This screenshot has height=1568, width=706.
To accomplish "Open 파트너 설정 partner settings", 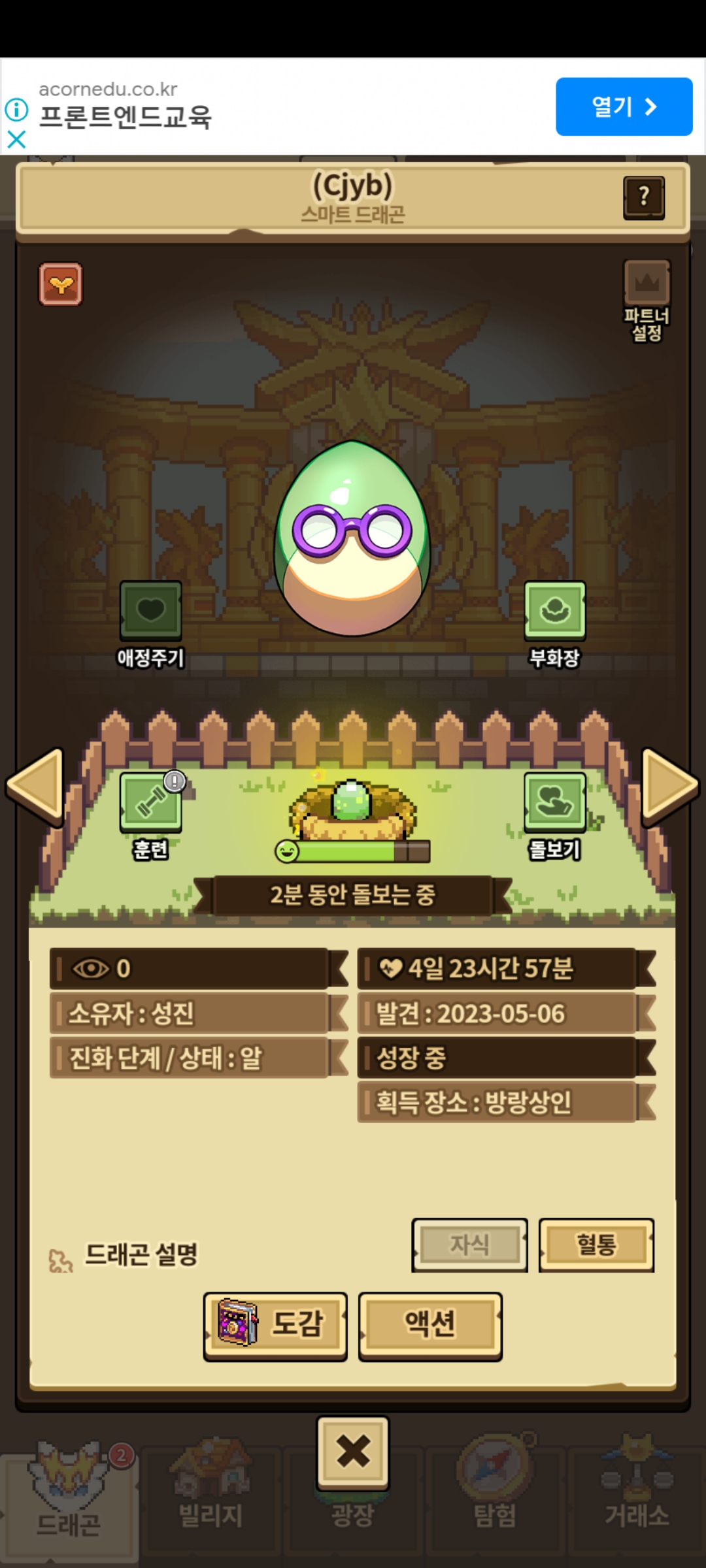I will (647, 301).
